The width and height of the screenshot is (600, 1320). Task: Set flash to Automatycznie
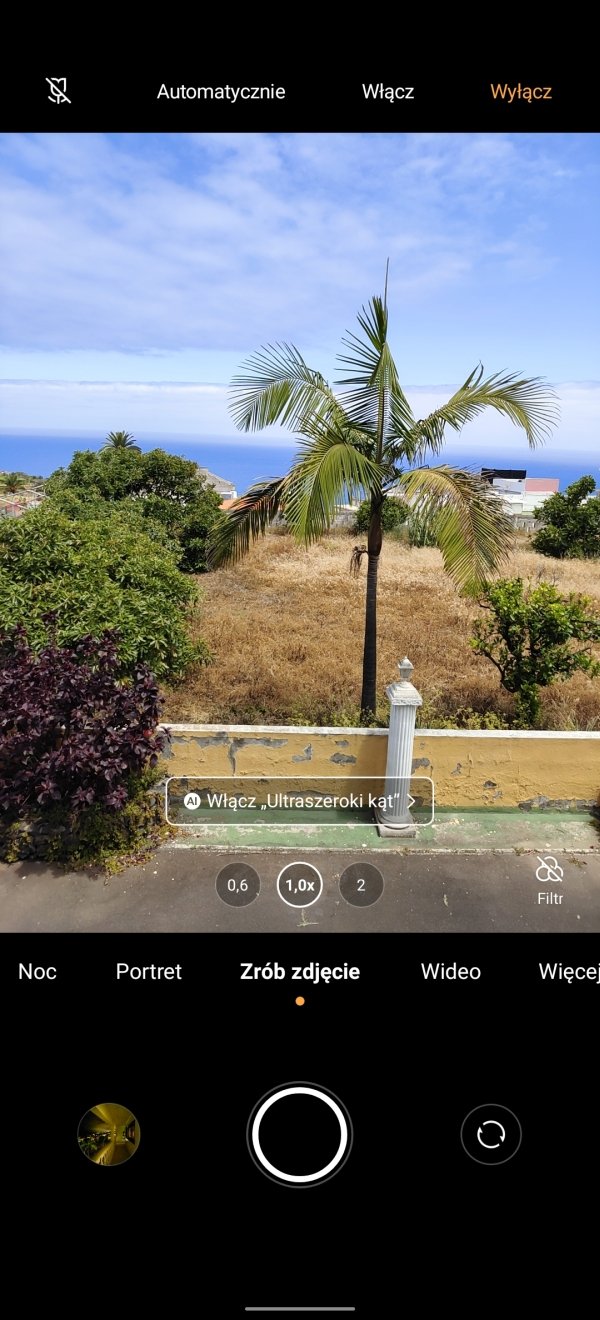click(221, 92)
